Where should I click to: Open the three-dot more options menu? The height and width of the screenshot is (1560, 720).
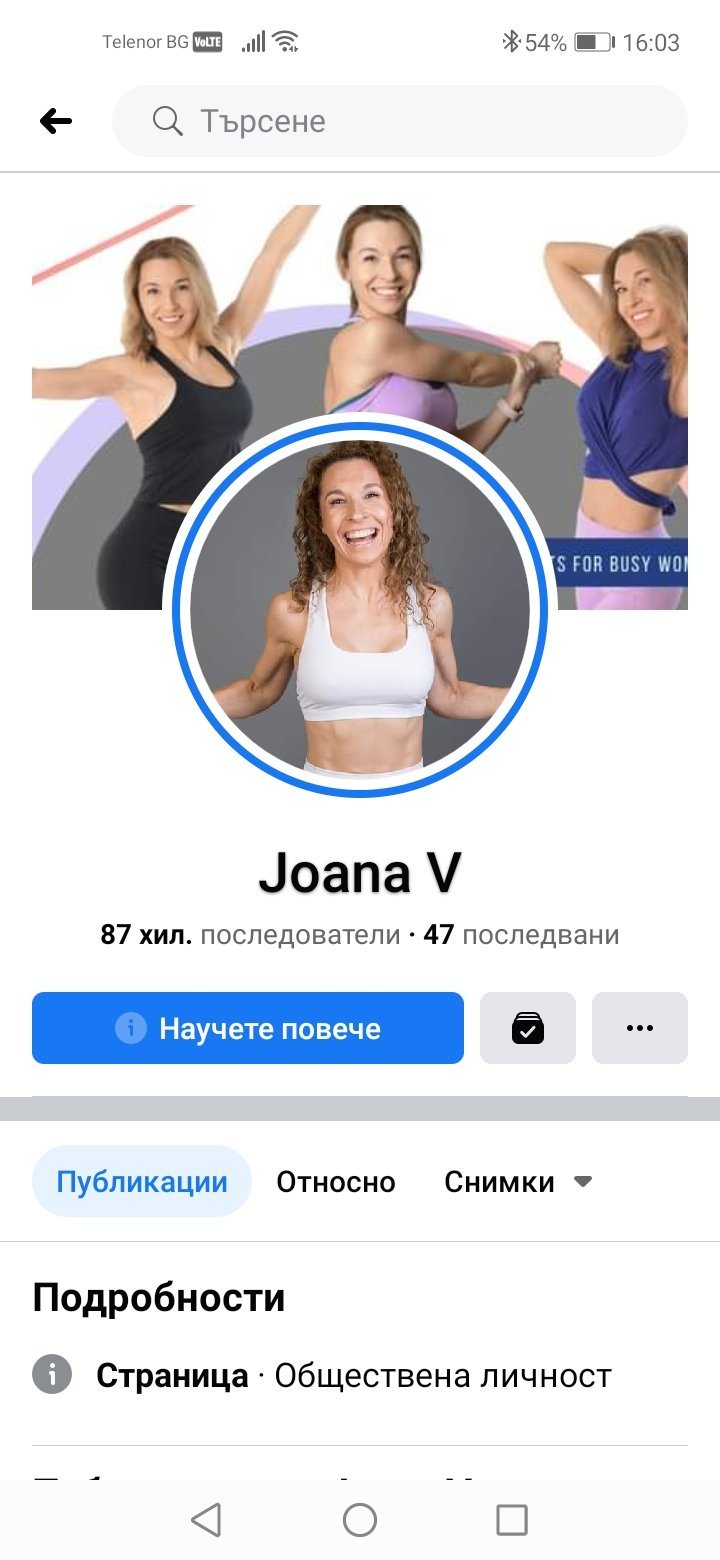(x=640, y=1028)
